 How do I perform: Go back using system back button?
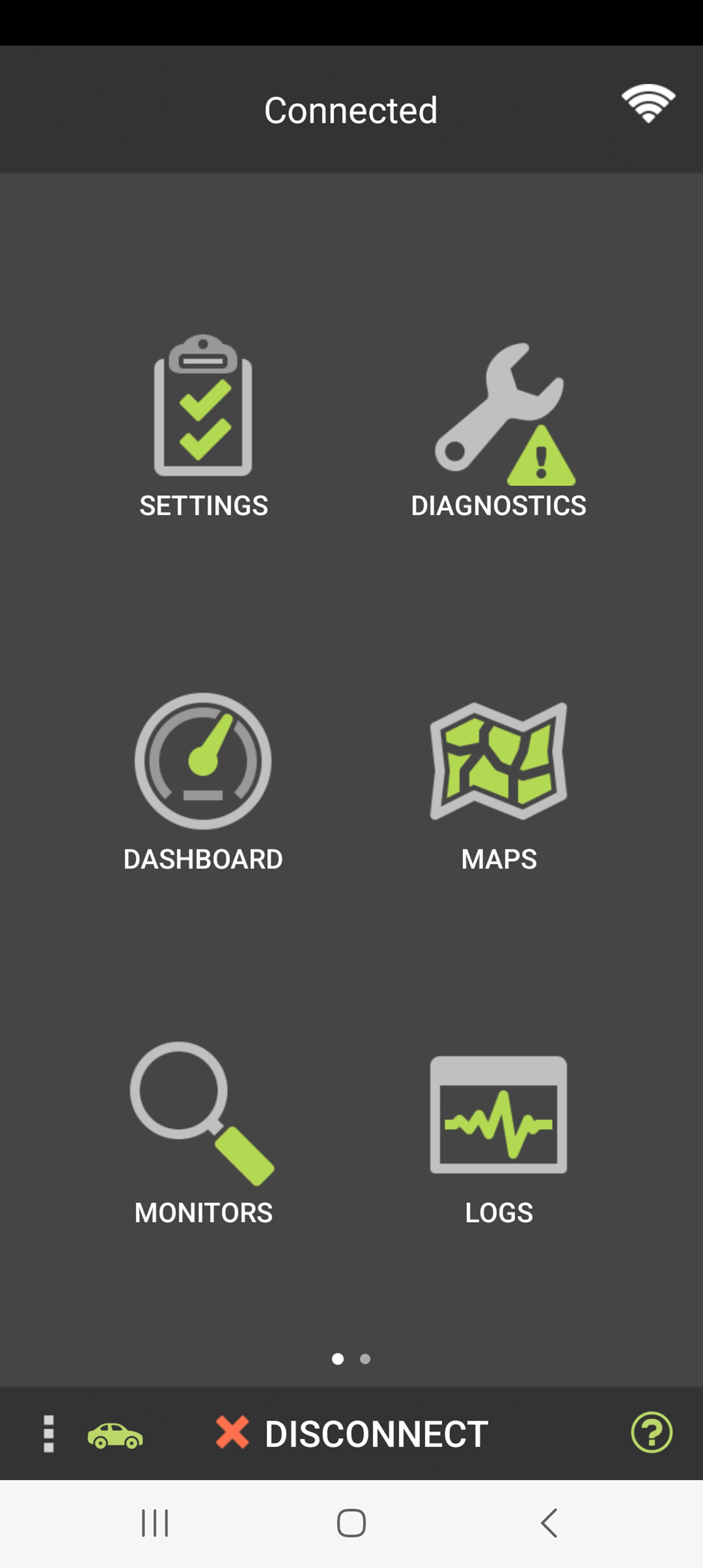549,1523
